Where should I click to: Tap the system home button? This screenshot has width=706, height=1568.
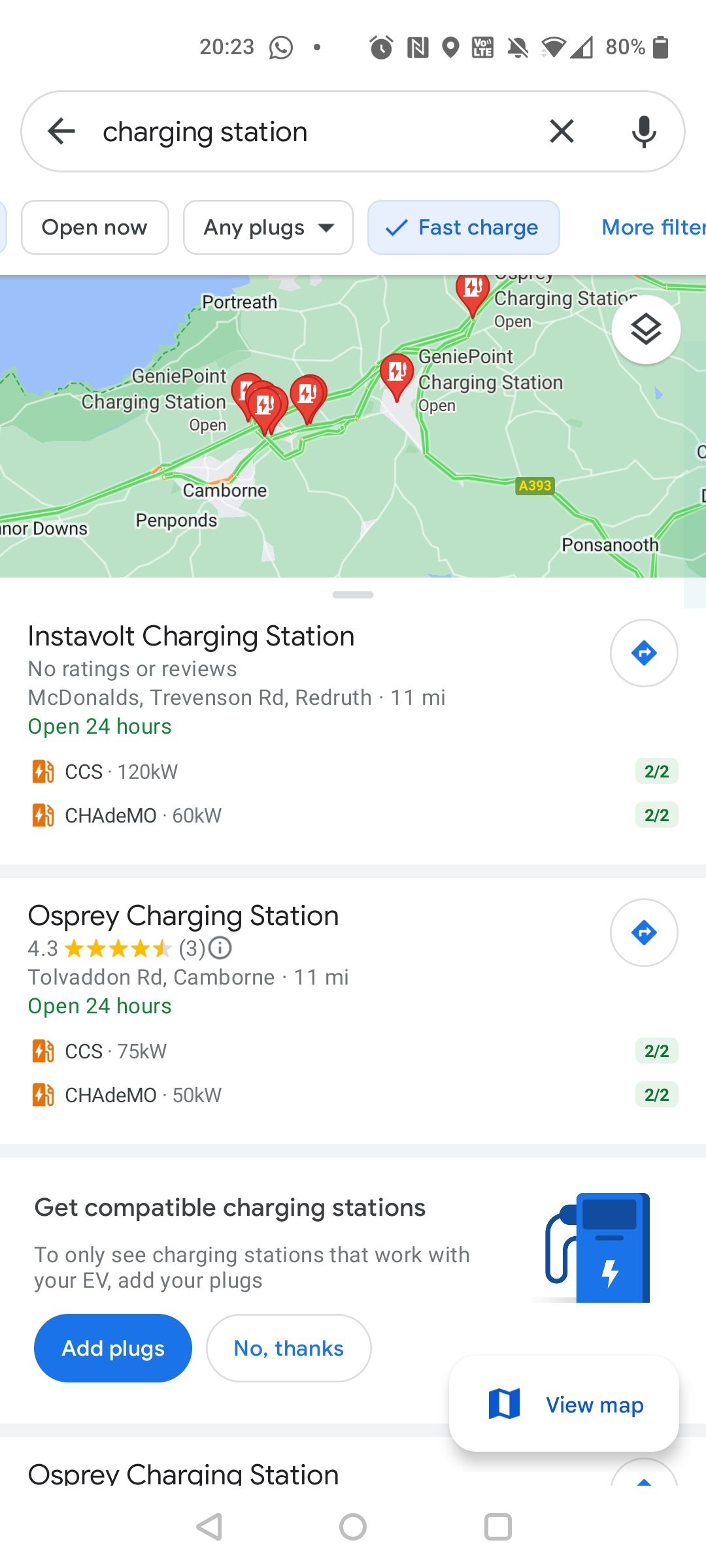click(353, 1527)
